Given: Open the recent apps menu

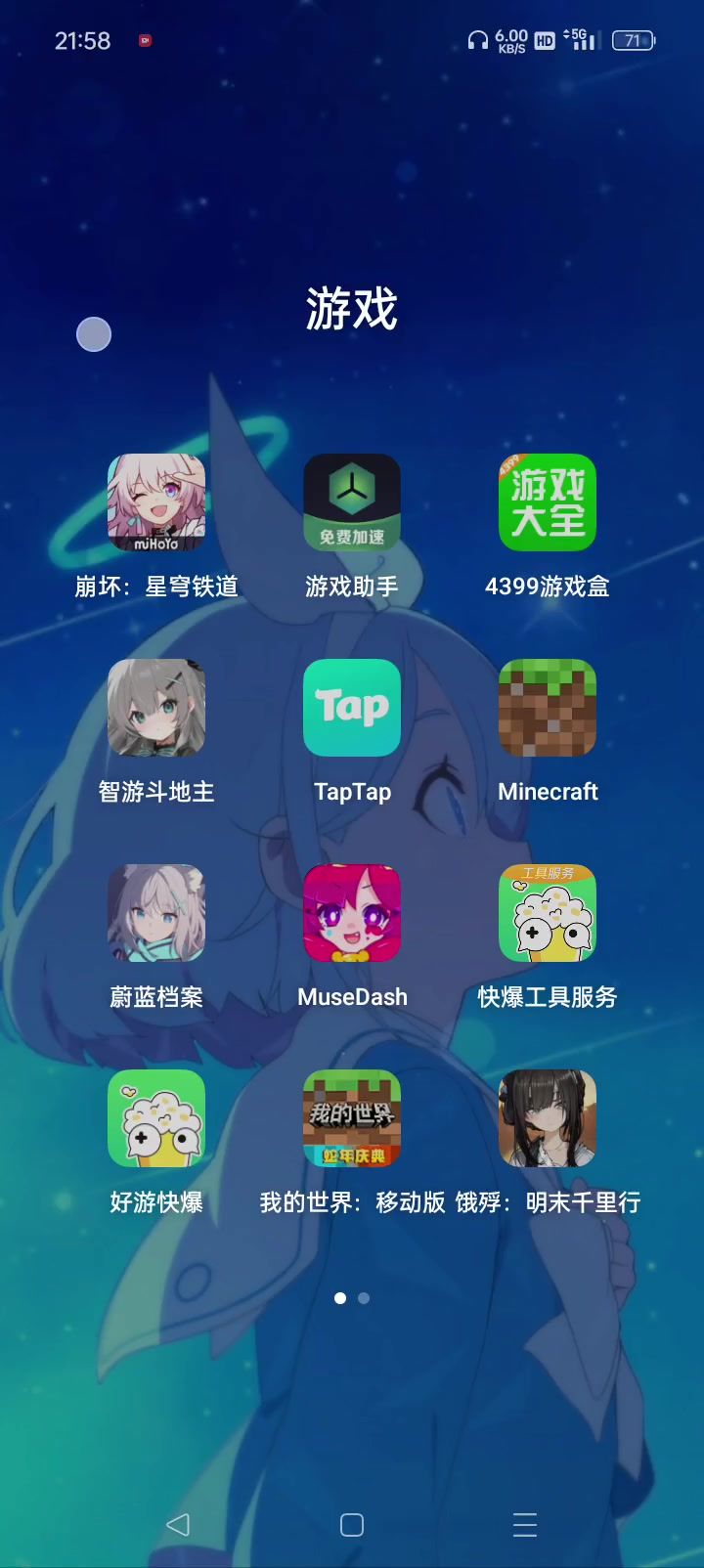Looking at the screenshot, I should pyautogui.click(x=525, y=1525).
